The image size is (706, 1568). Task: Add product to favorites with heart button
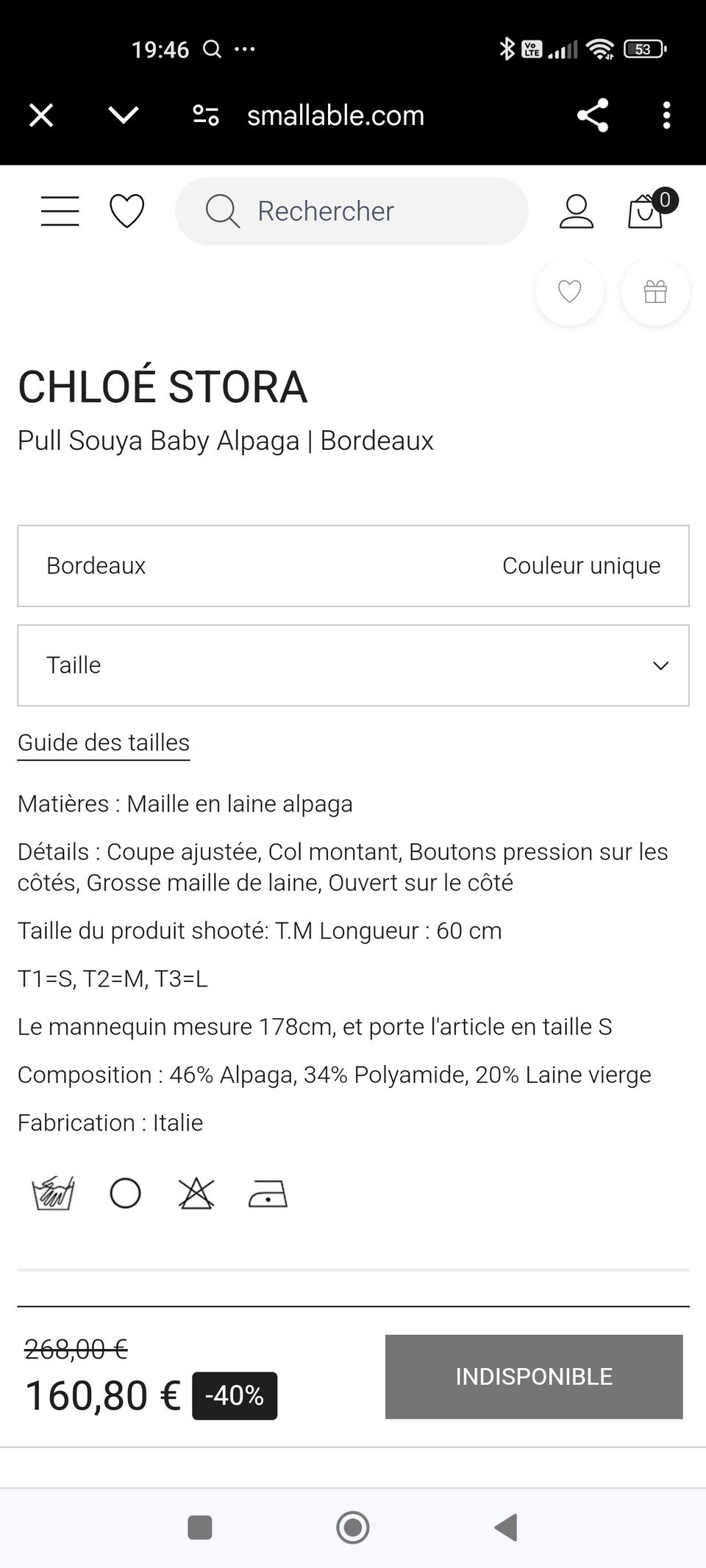pyautogui.click(x=569, y=292)
